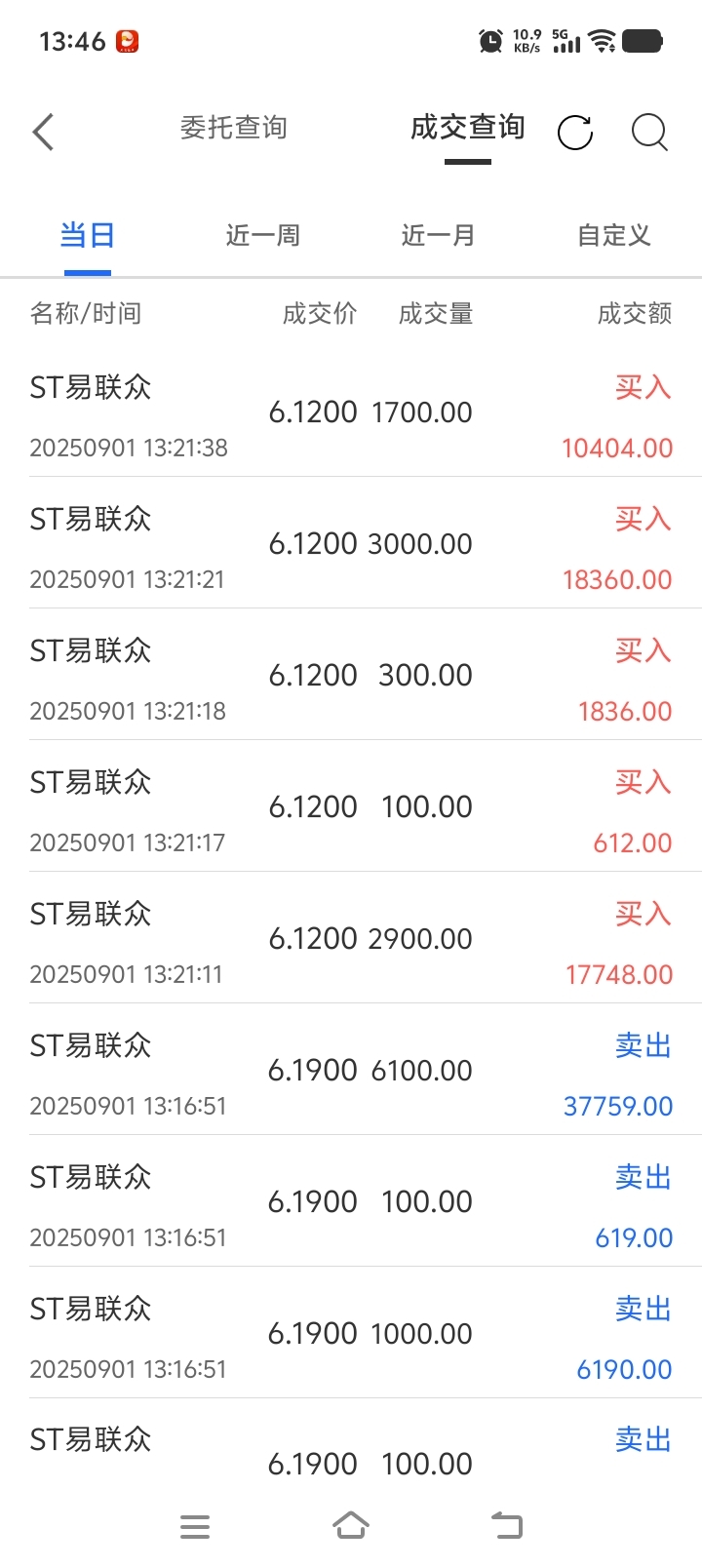The height and width of the screenshot is (1568, 702).
Task: Show 近一月 transactions
Action: (x=439, y=235)
